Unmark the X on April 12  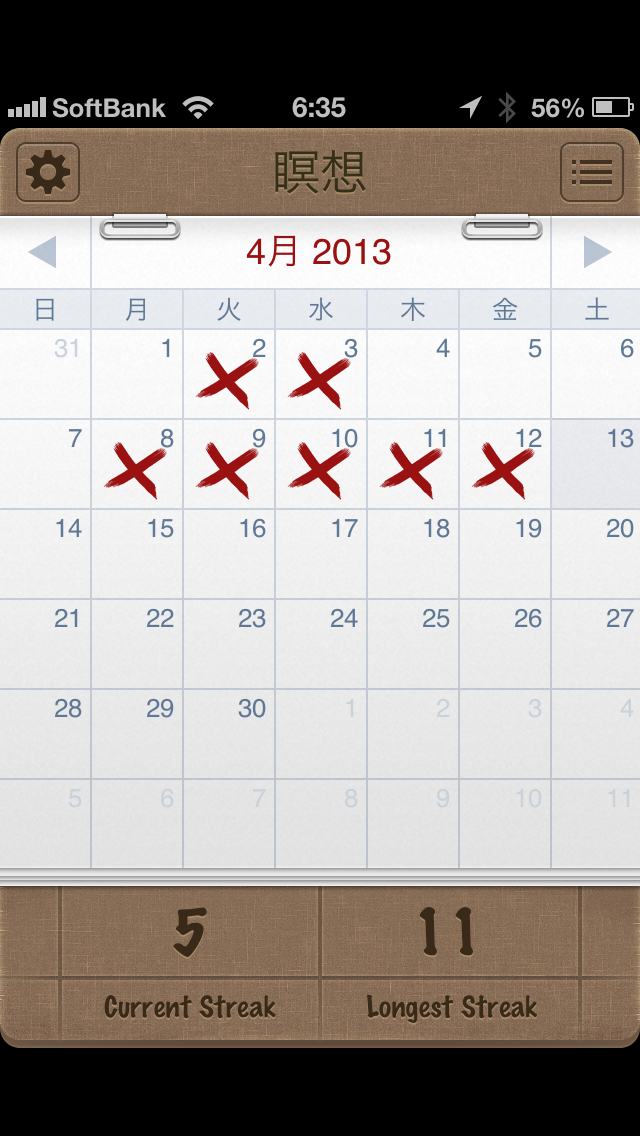pyautogui.click(x=504, y=465)
